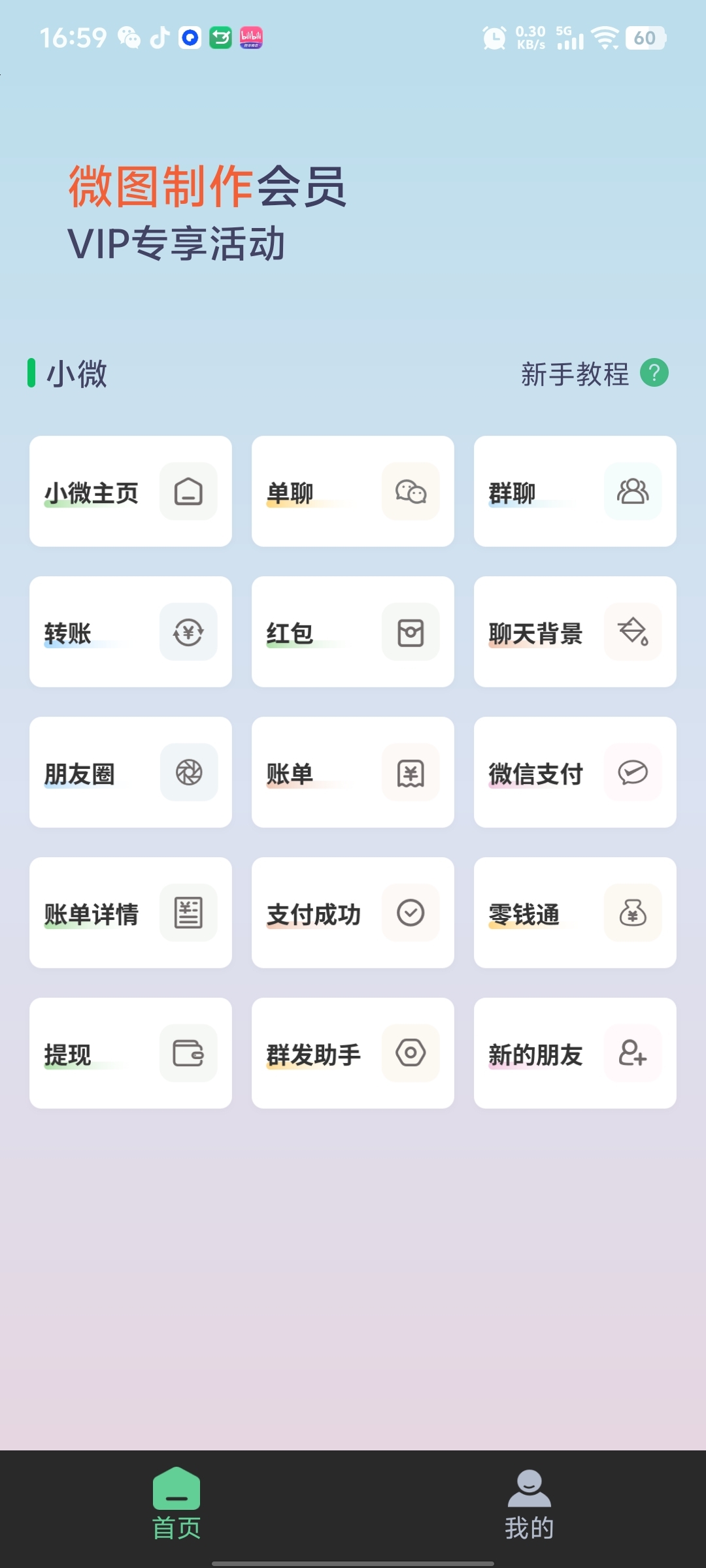Image resolution: width=706 pixels, height=1568 pixels.
Task: Open the 提现 withdrawal card
Action: click(x=131, y=1053)
